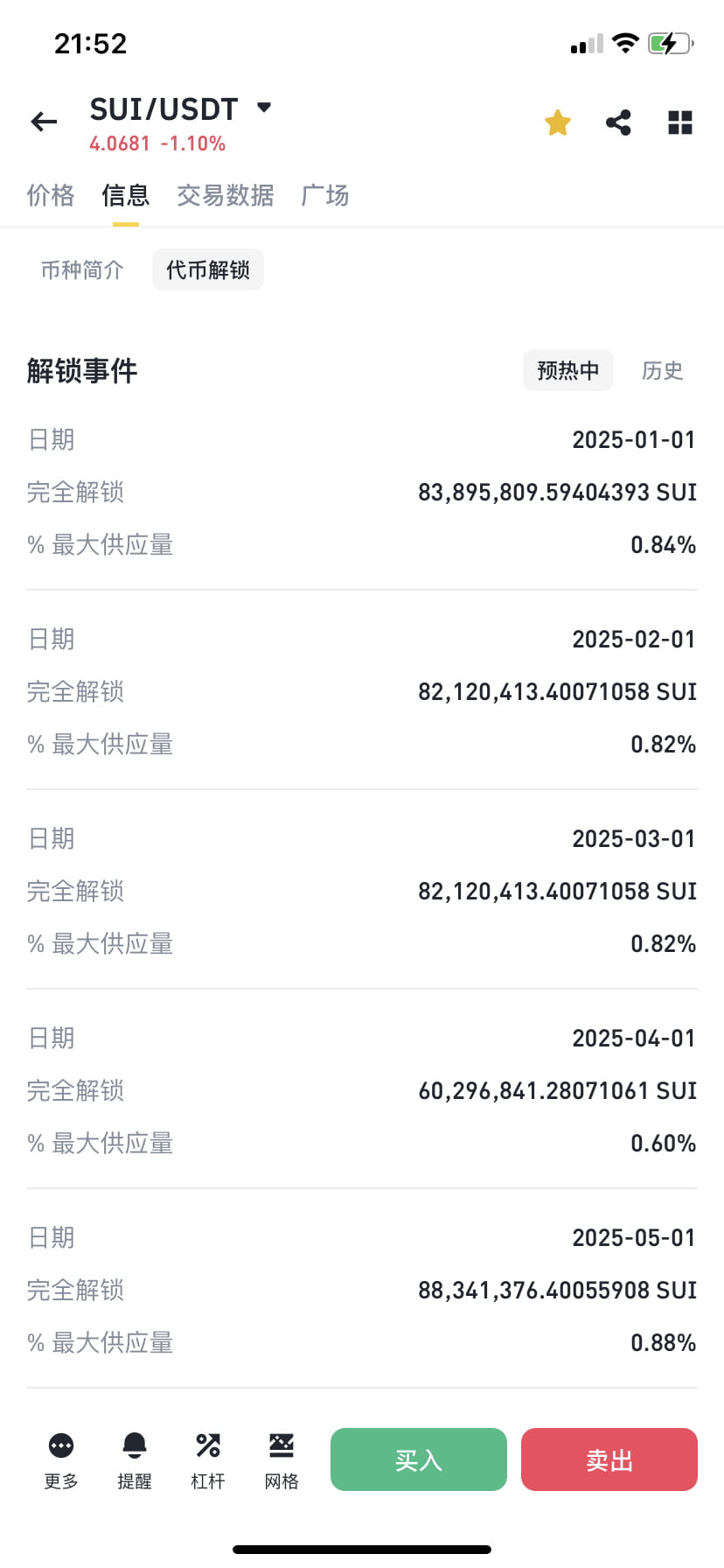Open the 更多 menu
The image size is (724, 1568).
61,1461
